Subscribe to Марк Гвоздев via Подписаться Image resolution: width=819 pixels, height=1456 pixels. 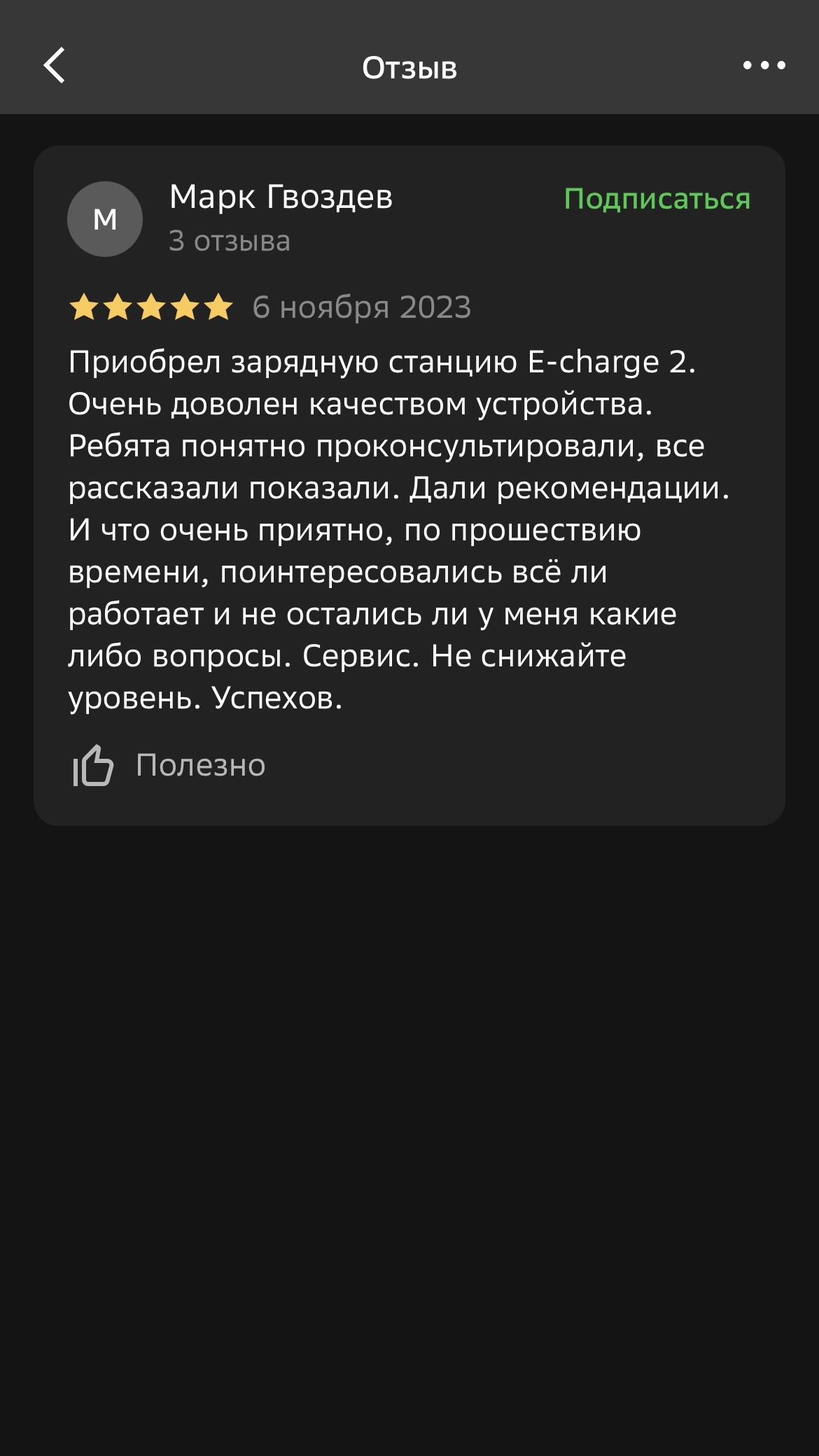[657, 199]
